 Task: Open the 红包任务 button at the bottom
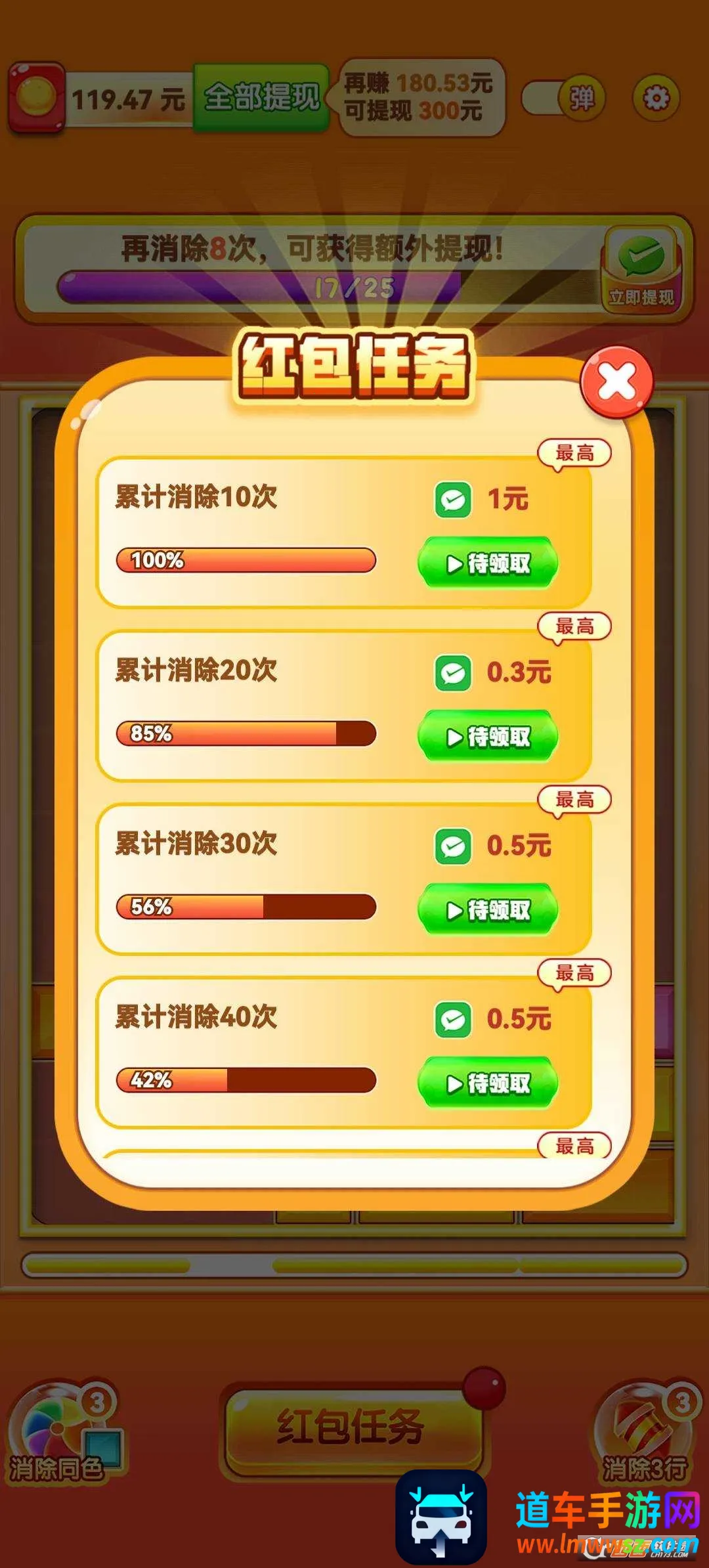(x=352, y=1426)
